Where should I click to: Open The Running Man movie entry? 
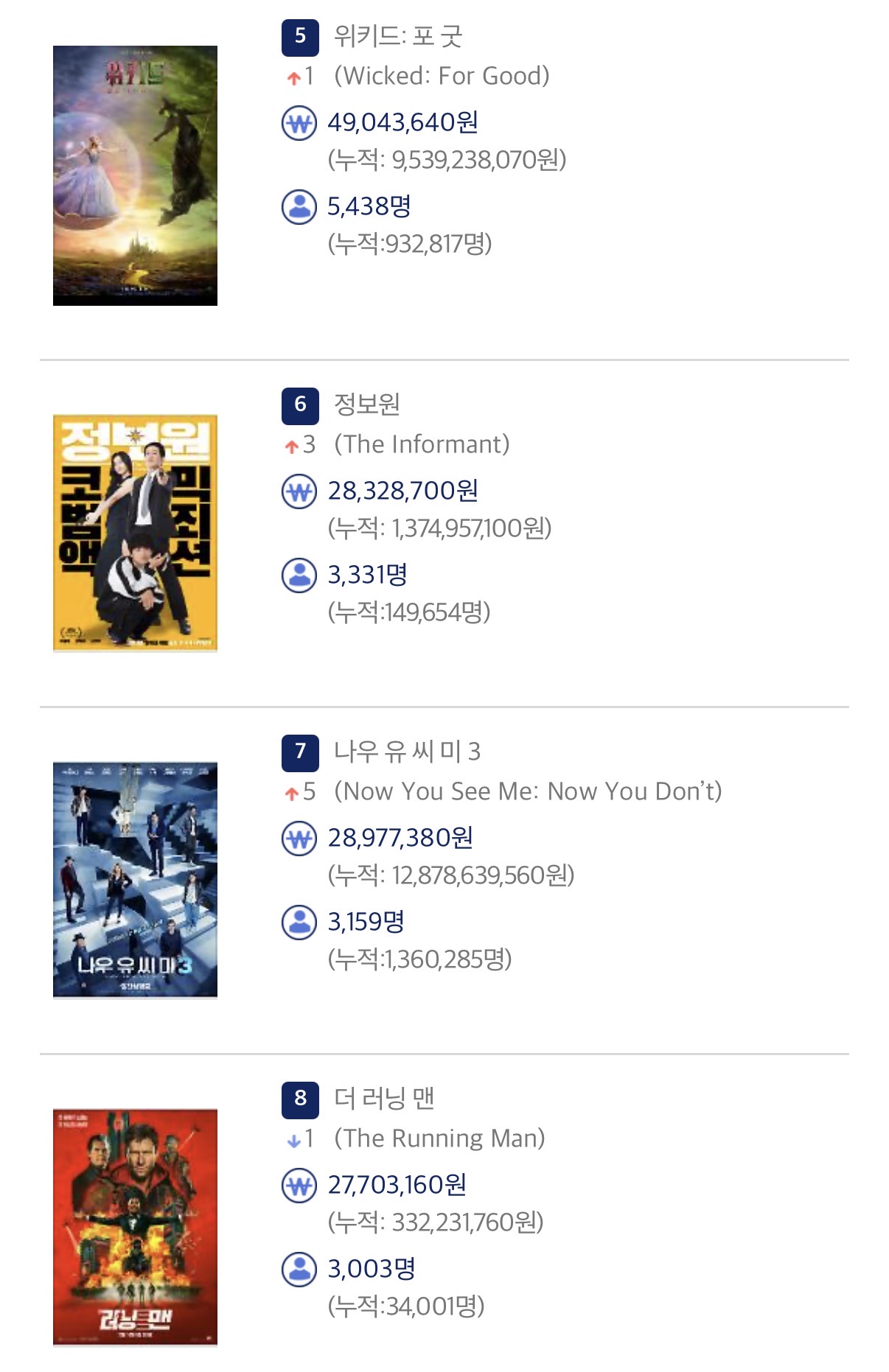[x=384, y=1099]
